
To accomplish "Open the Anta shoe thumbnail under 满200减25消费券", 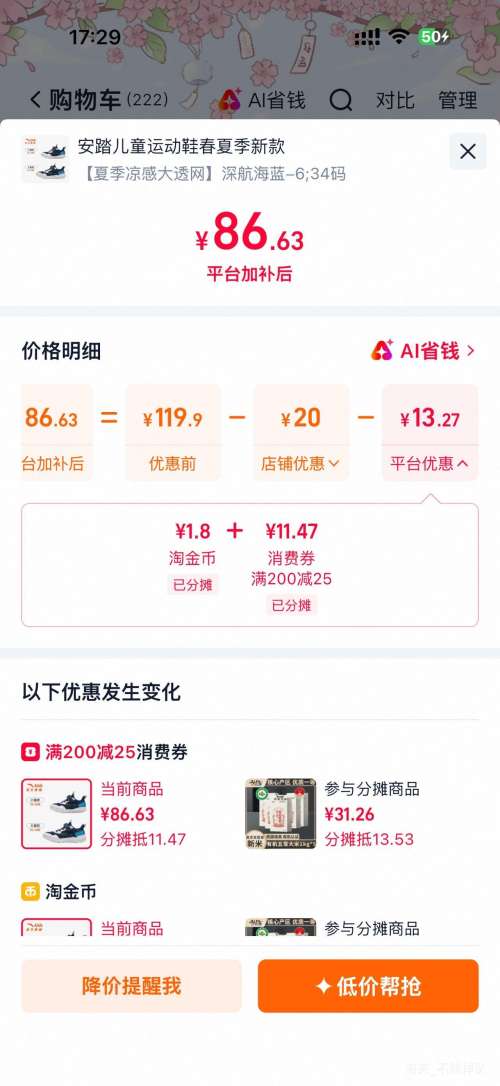I will click(x=57, y=813).
